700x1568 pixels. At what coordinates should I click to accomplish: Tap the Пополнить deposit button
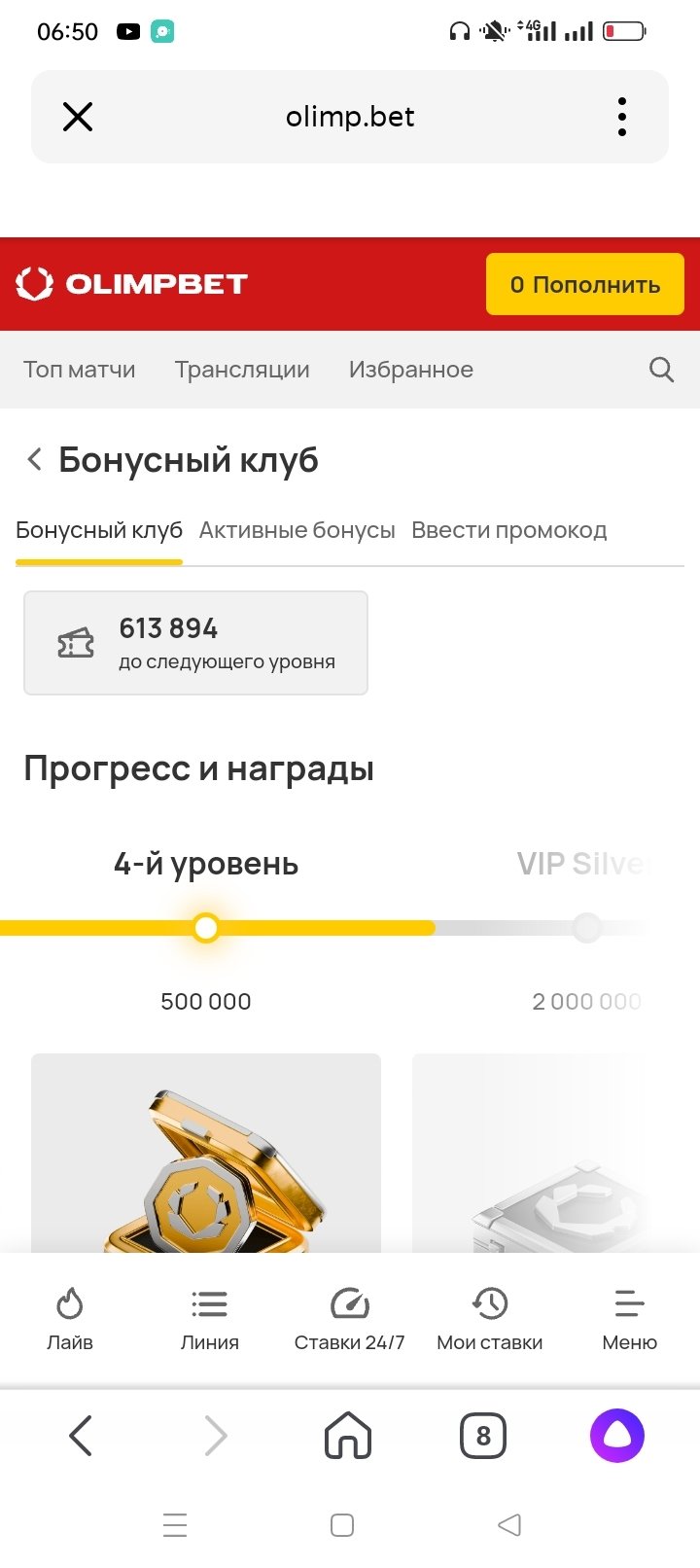tap(585, 284)
